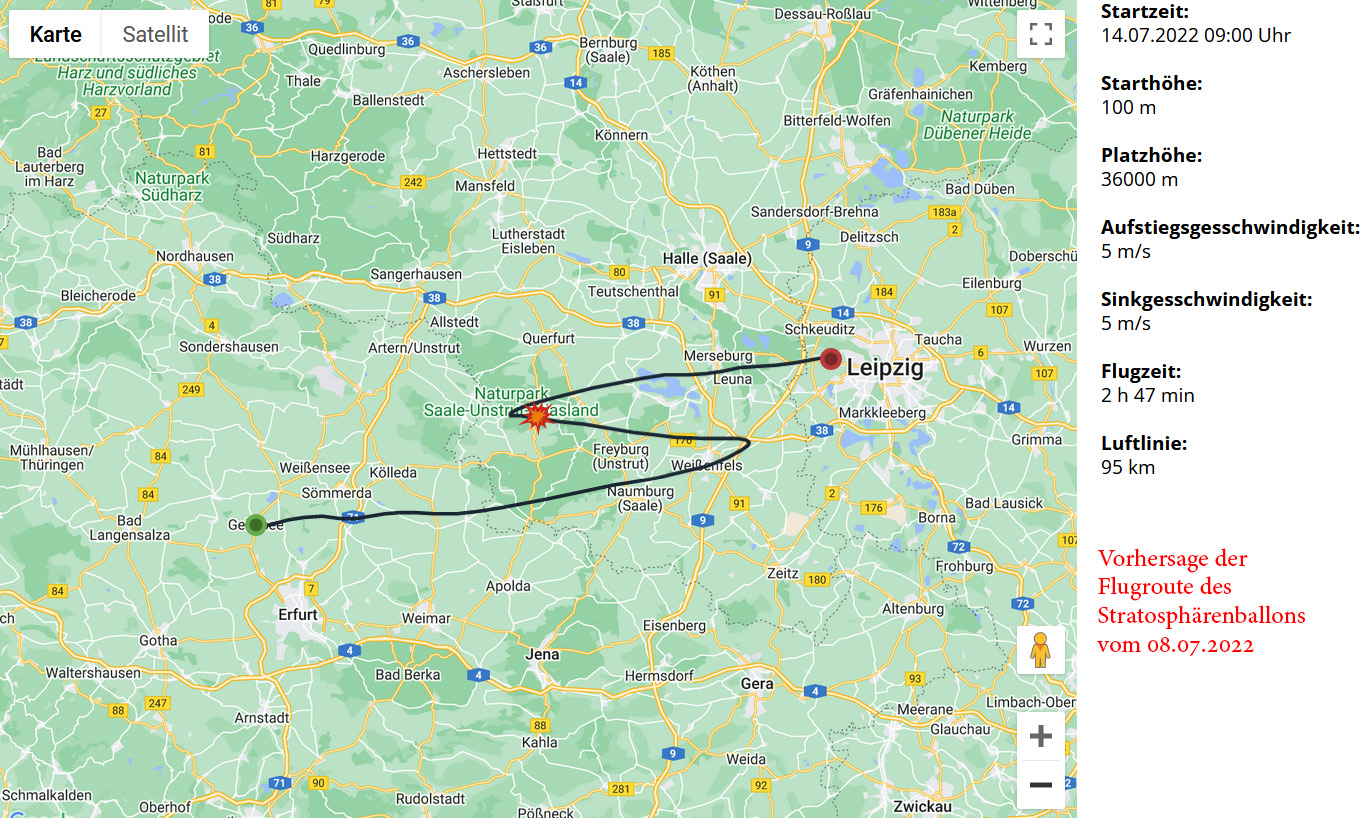Tap the Street View pegman
This screenshot has width=1369, height=818.
pyautogui.click(x=1040, y=650)
